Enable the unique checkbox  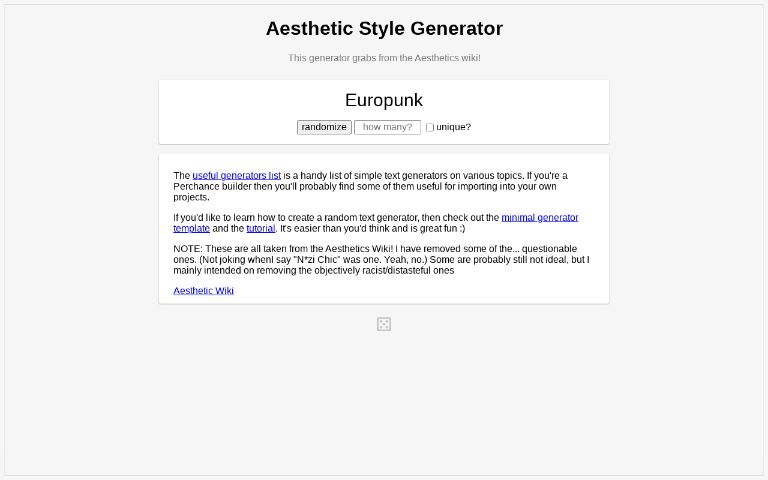point(430,128)
